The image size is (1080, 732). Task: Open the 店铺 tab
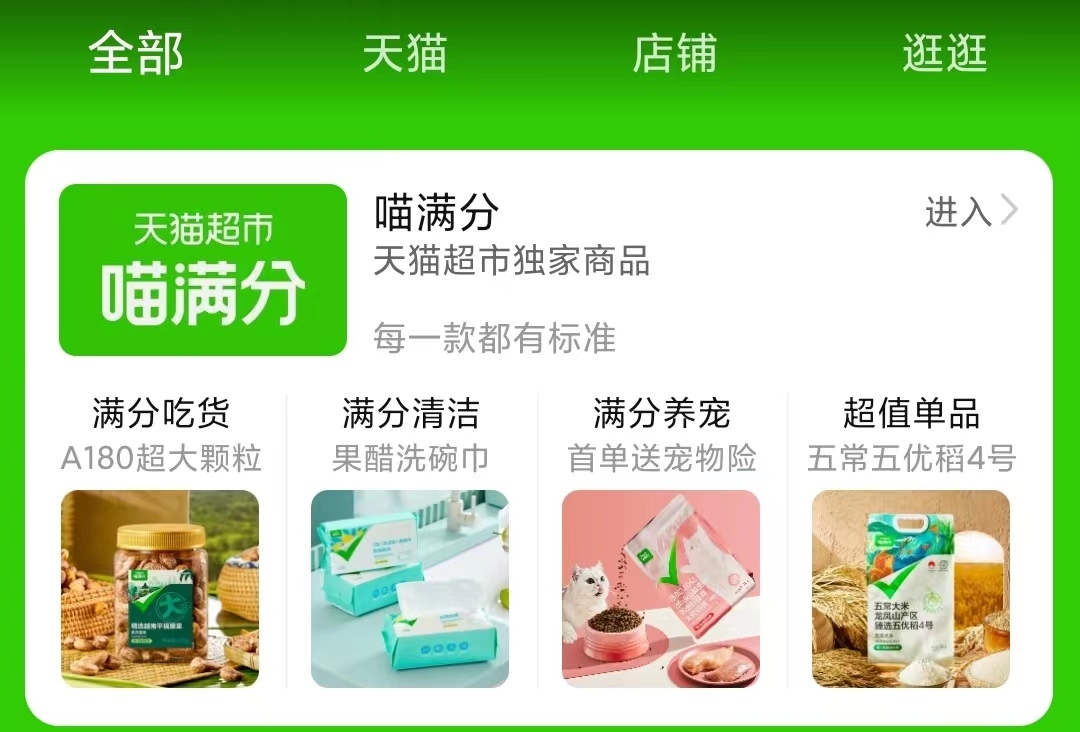(674, 53)
